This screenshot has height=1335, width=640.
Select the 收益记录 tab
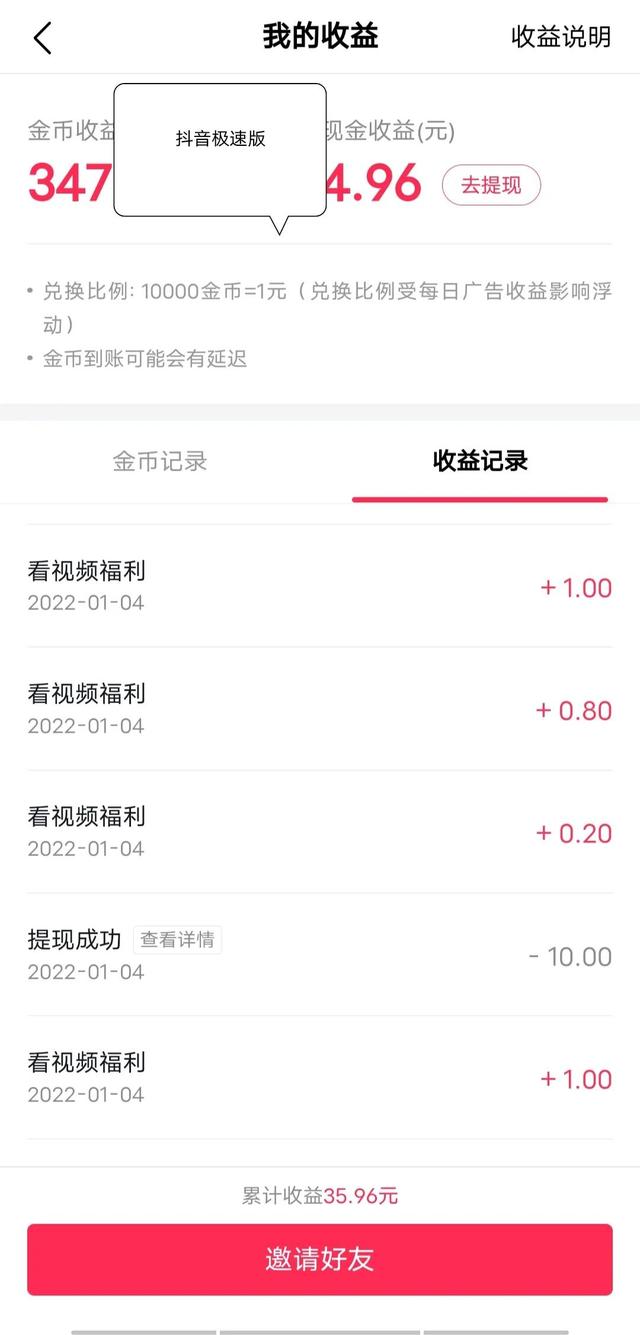pos(480,461)
